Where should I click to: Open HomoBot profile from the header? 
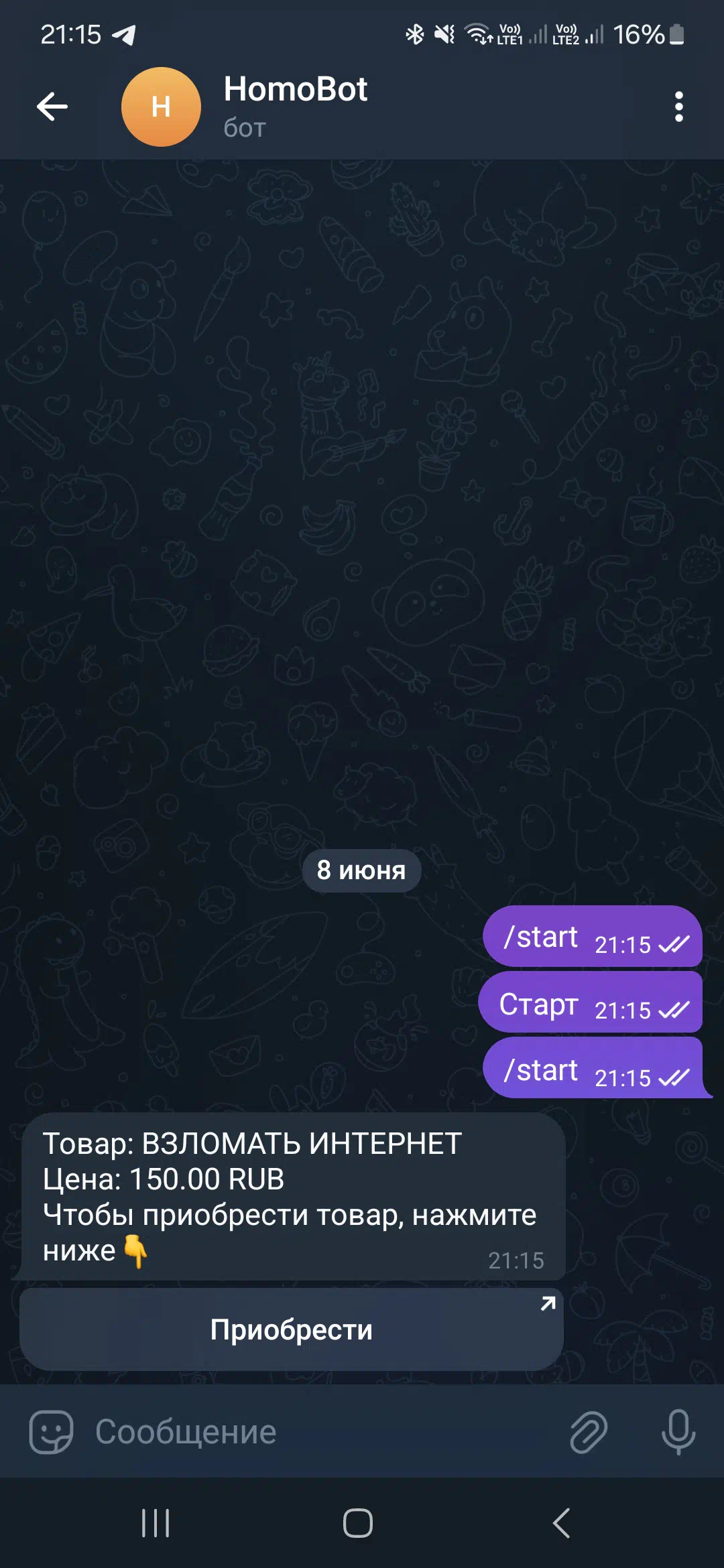tap(295, 107)
